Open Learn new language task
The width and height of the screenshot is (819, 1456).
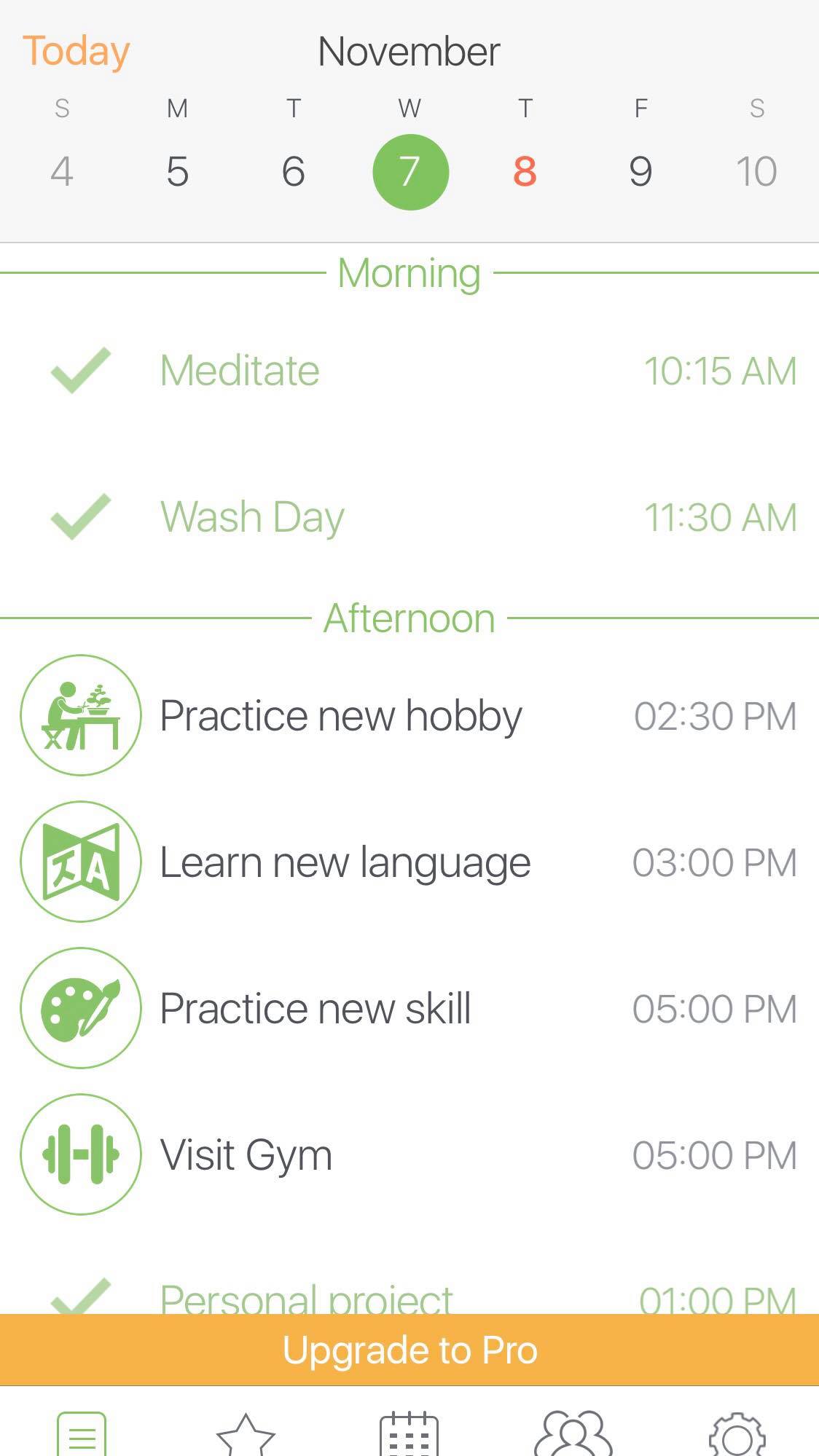[409, 862]
